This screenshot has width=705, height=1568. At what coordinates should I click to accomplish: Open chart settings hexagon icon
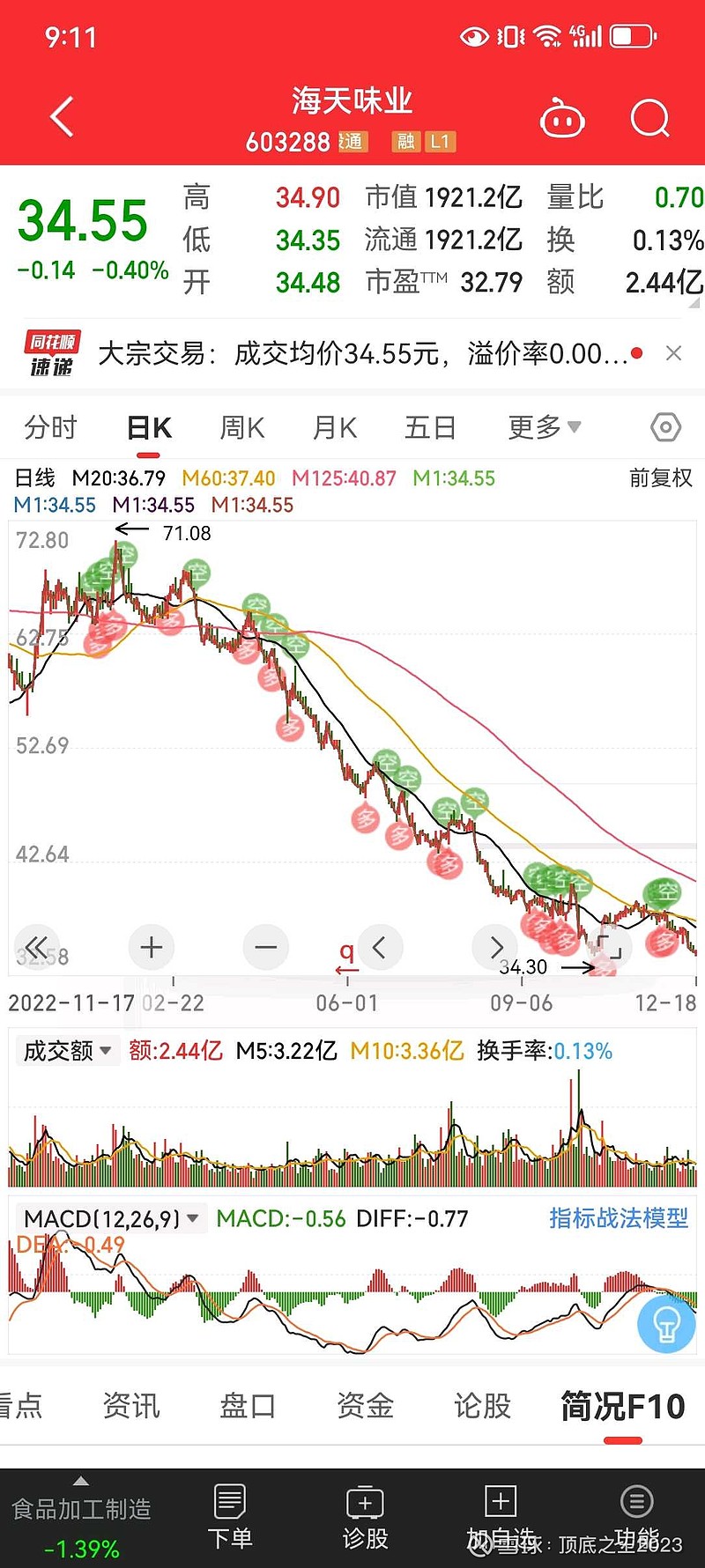click(665, 428)
